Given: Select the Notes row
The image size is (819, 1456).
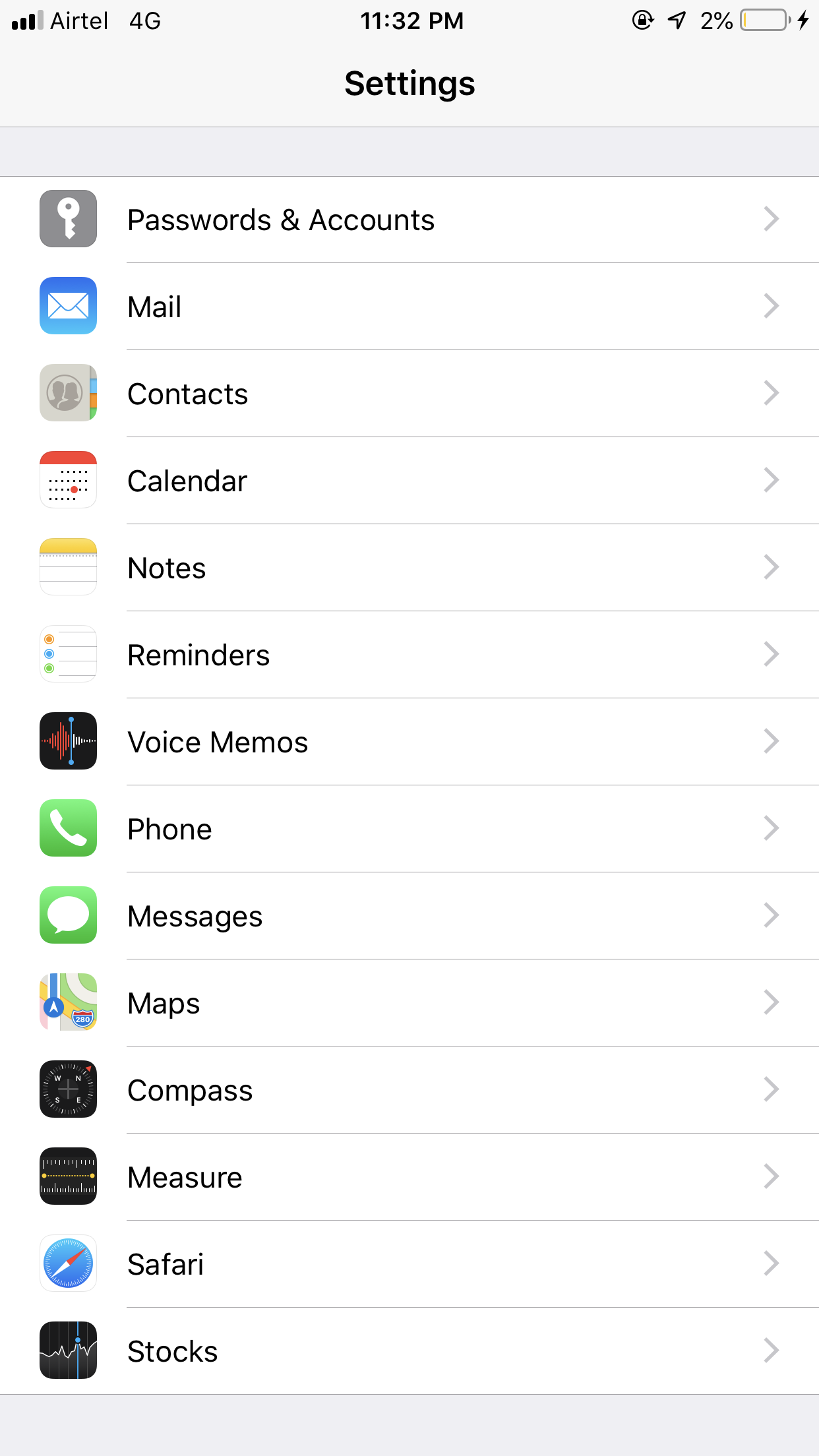Looking at the screenshot, I should tap(409, 568).
